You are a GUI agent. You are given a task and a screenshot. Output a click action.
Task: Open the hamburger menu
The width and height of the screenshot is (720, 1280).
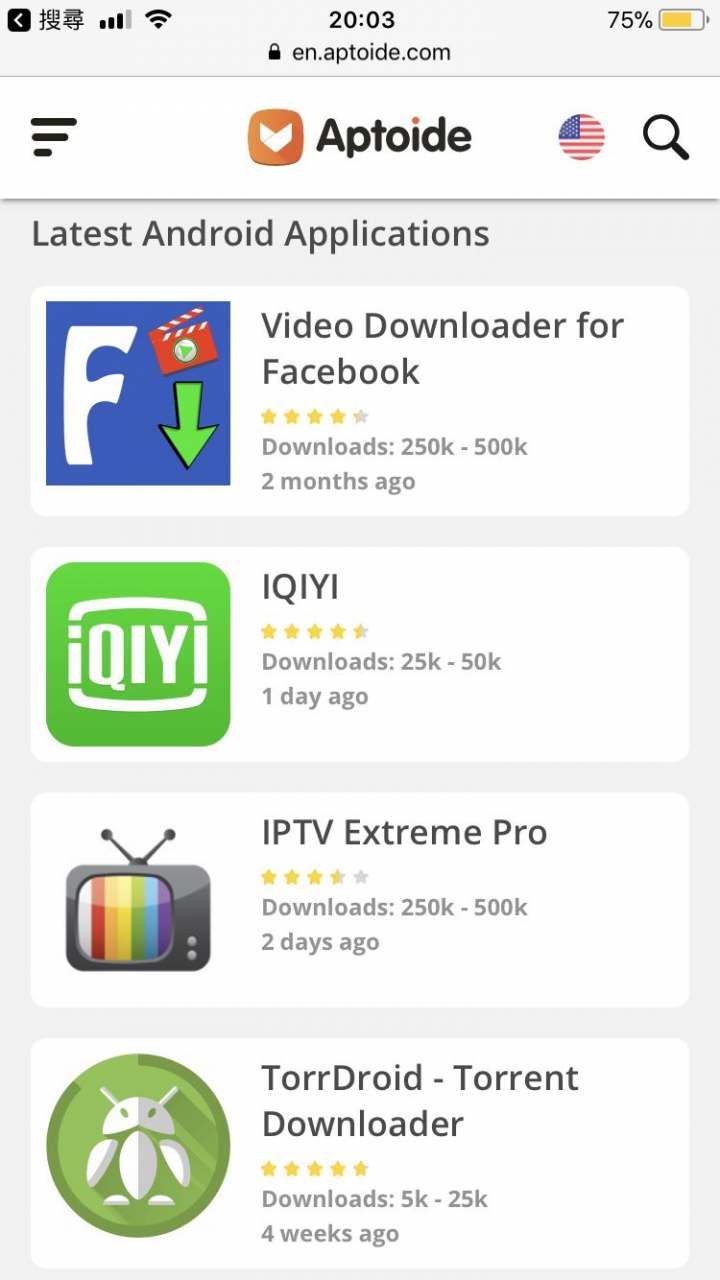pyautogui.click(x=54, y=137)
